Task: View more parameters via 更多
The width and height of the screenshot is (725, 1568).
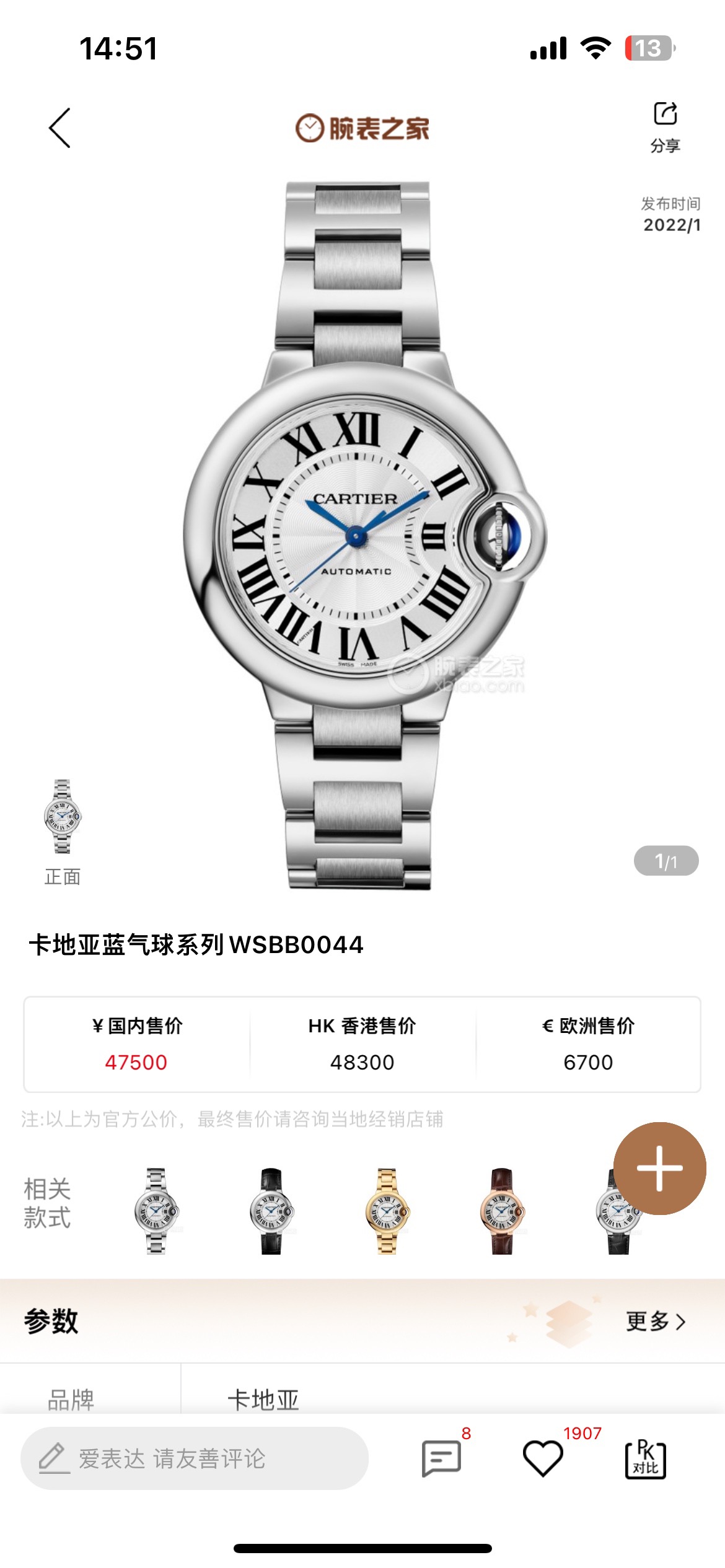Action: coord(656,1321)
